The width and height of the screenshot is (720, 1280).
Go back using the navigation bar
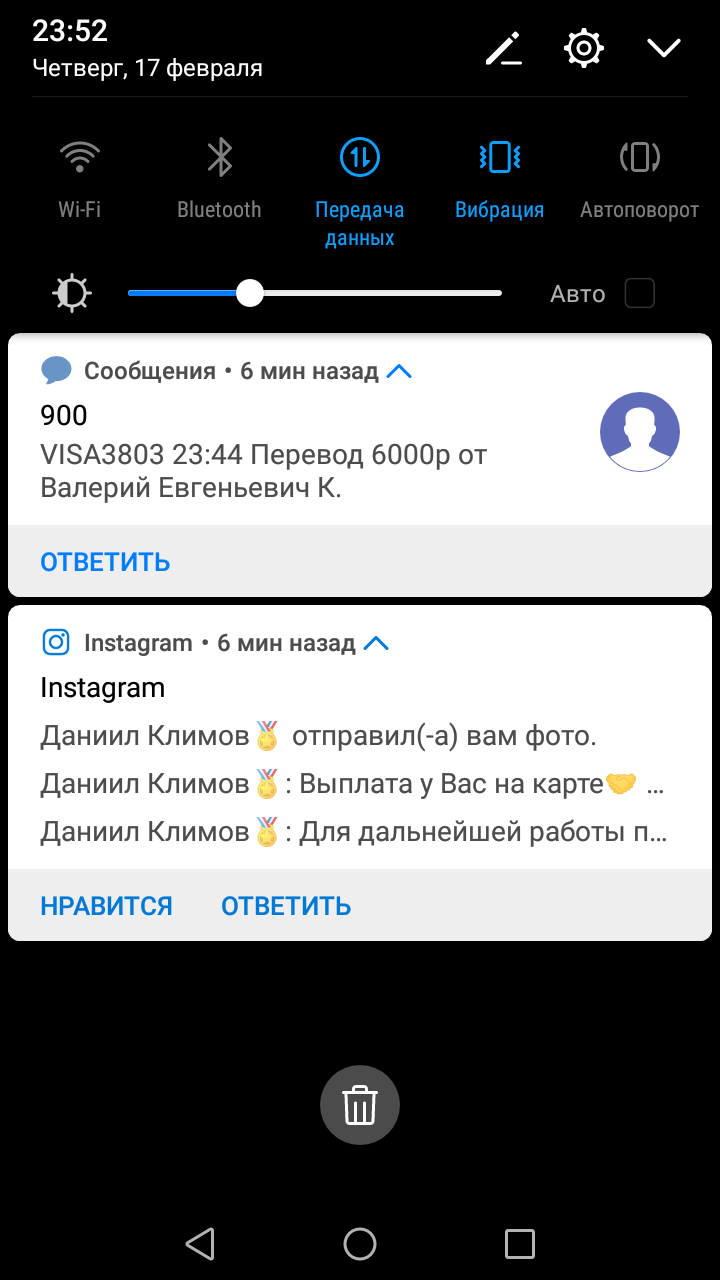click(x=200, y=1243)
